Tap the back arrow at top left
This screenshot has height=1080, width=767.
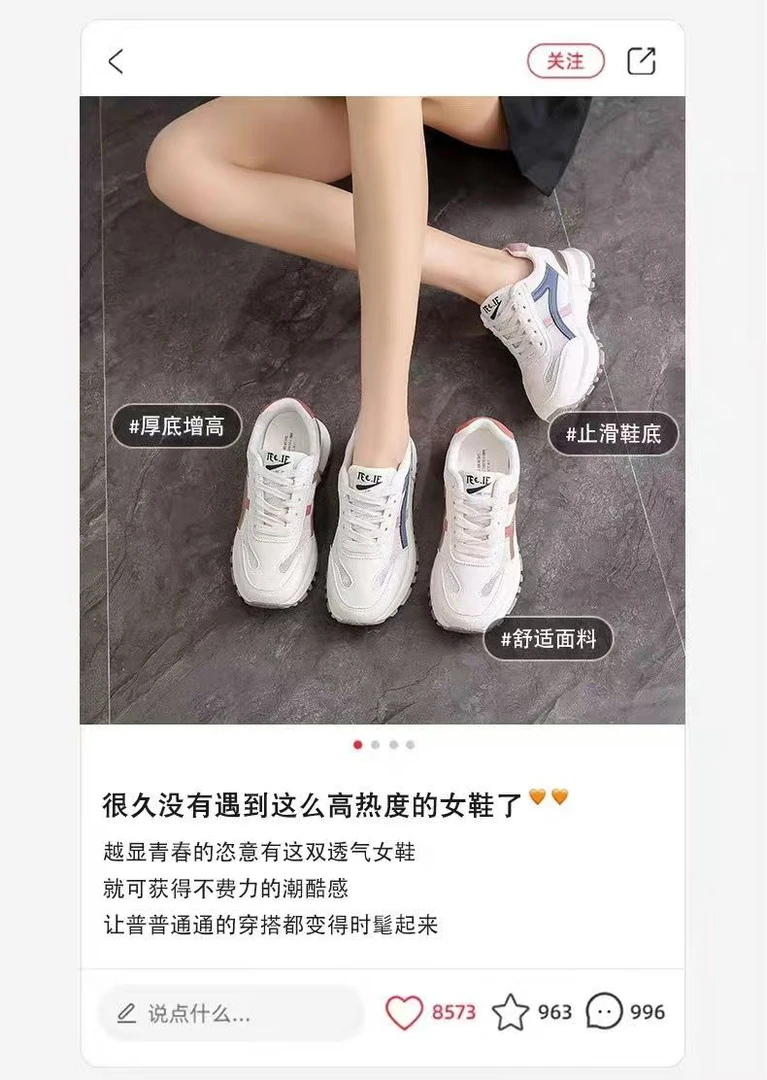coord(113,59)
